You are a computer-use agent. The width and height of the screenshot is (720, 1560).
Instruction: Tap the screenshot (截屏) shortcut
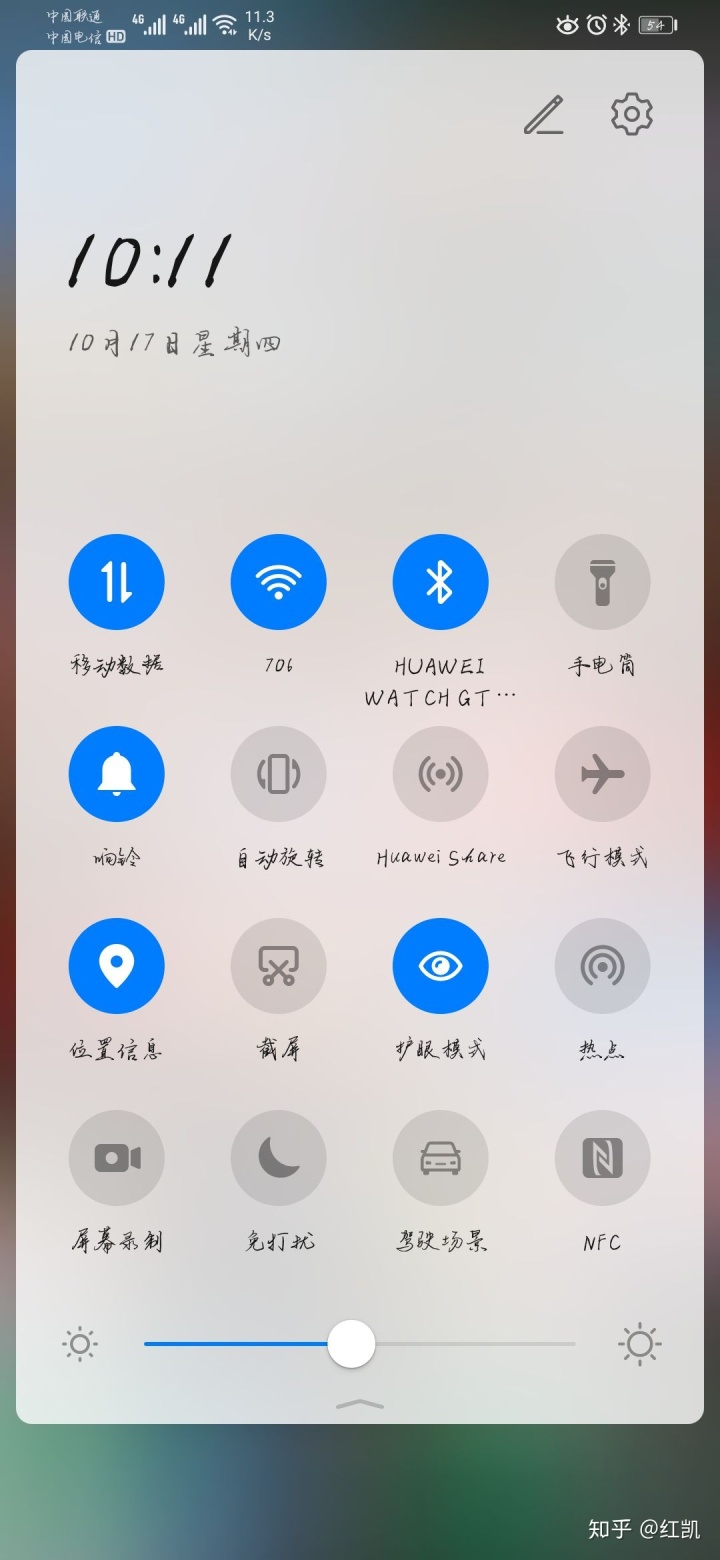click(x=279, y=965)
